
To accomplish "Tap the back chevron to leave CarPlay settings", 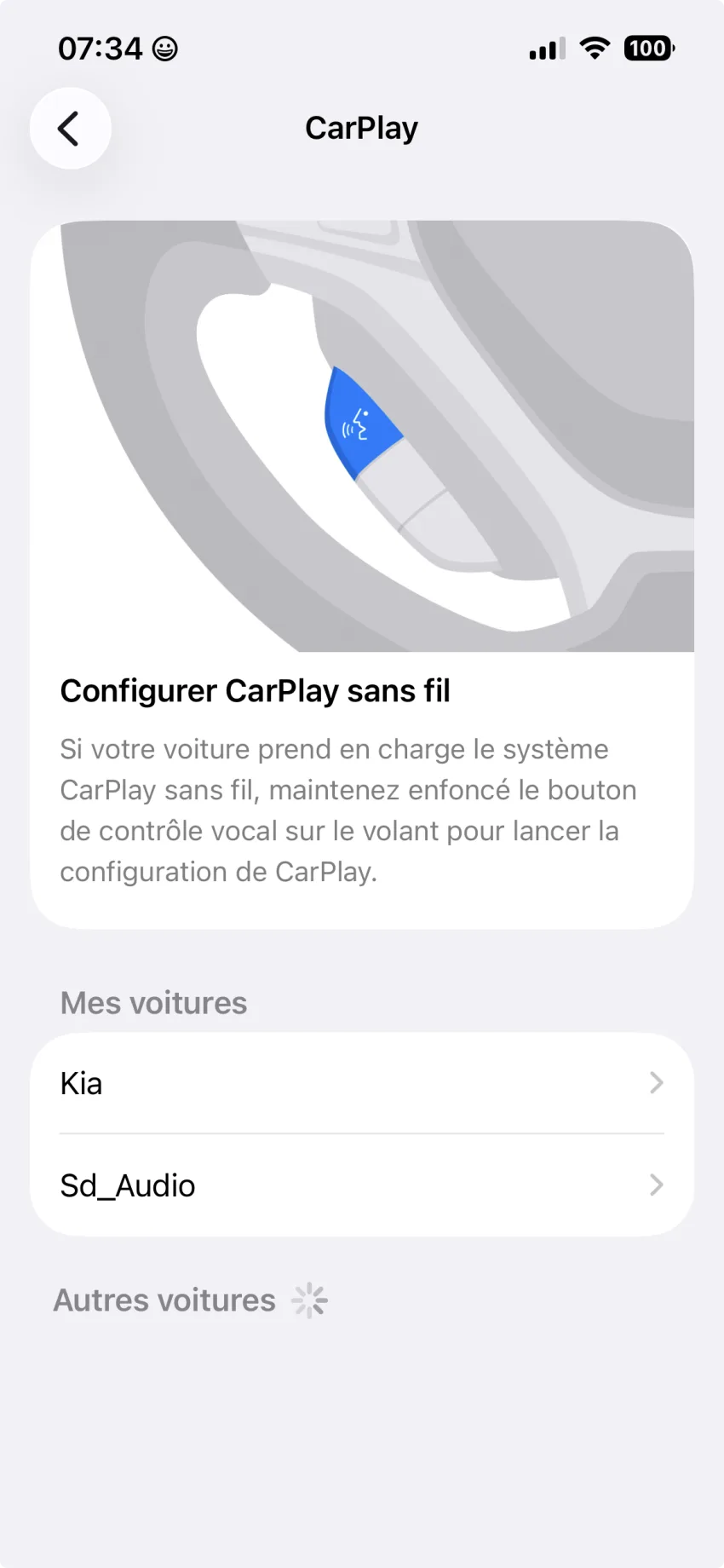I will [69, 128].
